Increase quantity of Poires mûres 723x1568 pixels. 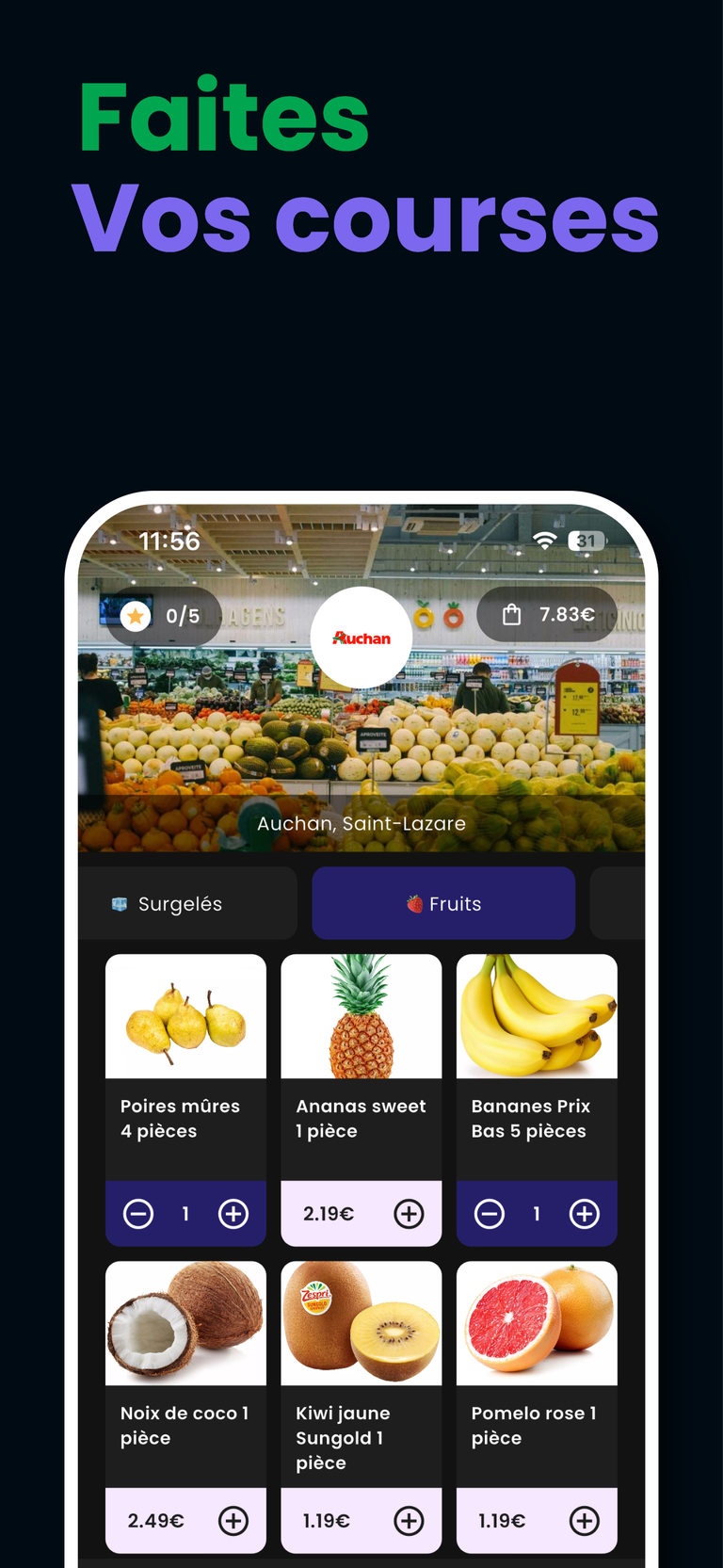[233, 1214]
